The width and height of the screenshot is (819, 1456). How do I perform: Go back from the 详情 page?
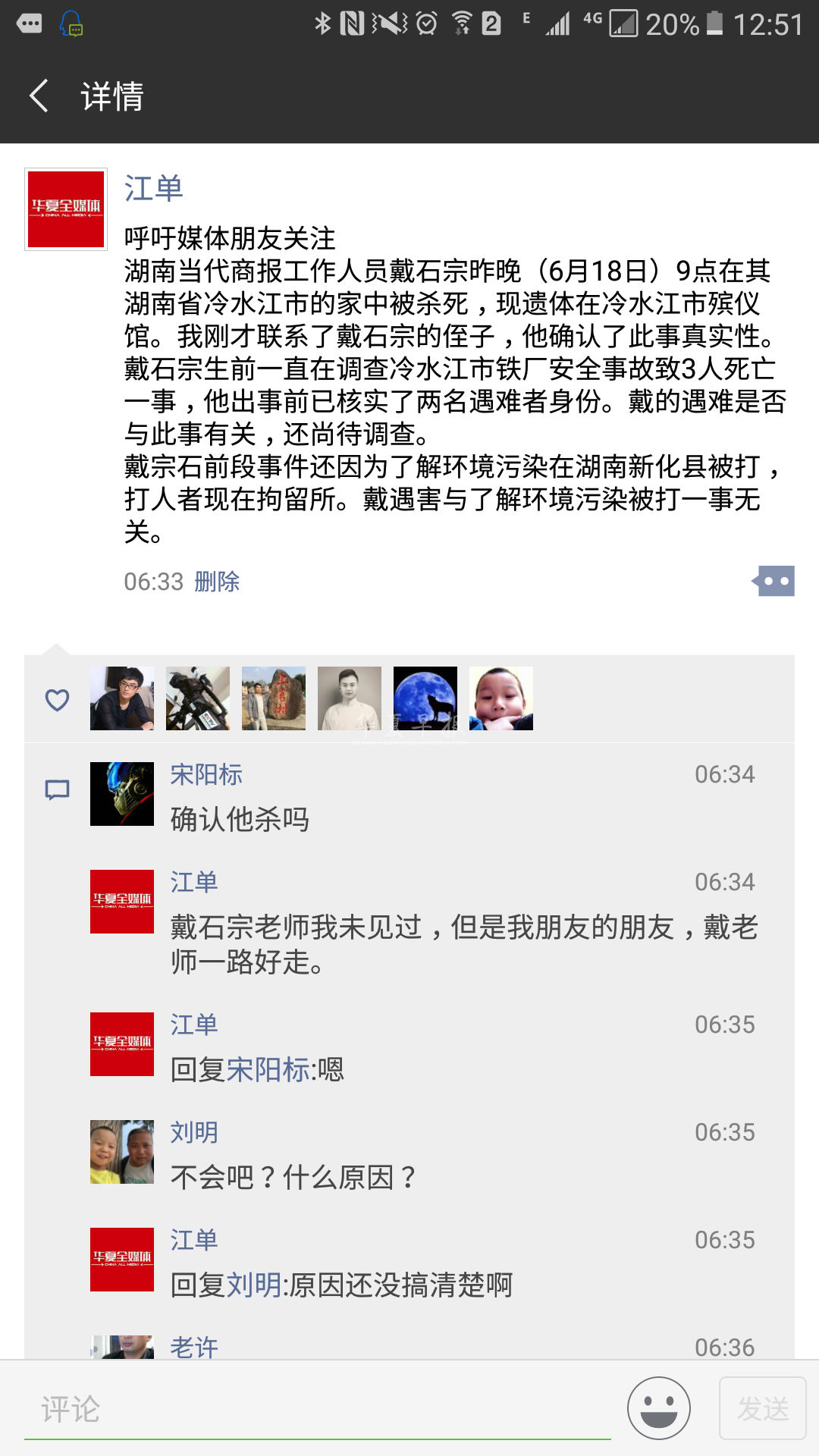(x=39, y=96)
